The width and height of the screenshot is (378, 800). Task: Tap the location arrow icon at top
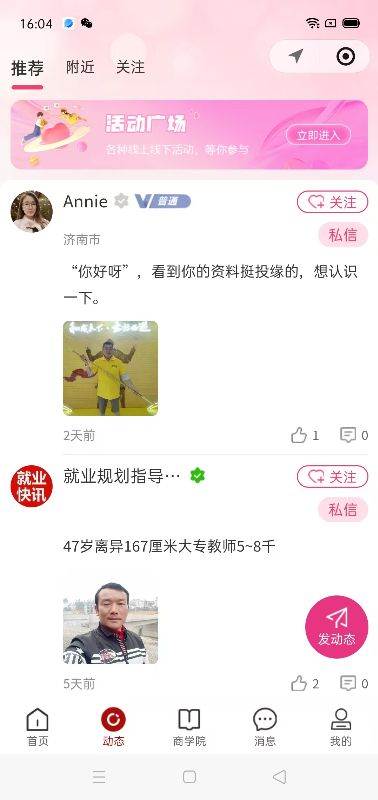click(296, 56)
